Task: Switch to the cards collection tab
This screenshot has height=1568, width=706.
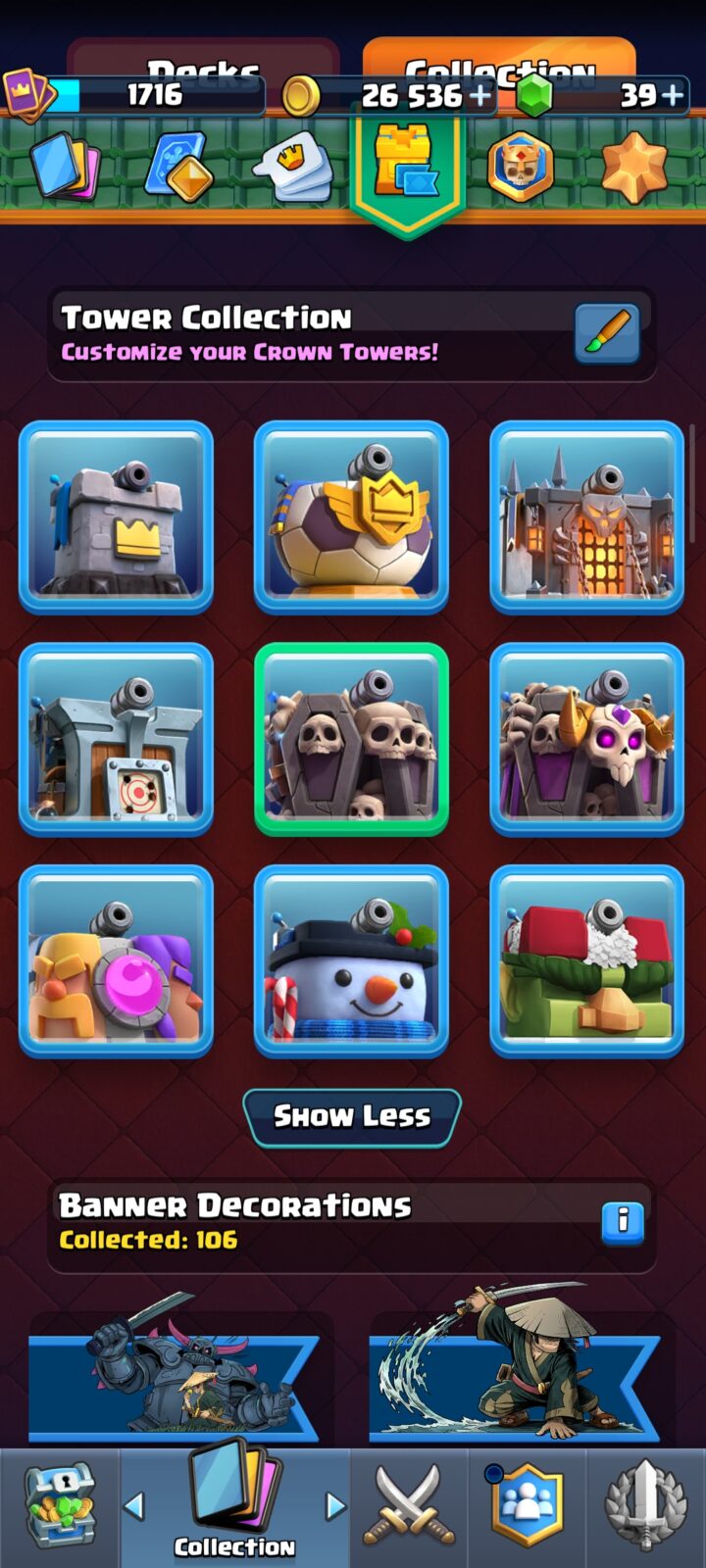Action: [x=66, y=167]
